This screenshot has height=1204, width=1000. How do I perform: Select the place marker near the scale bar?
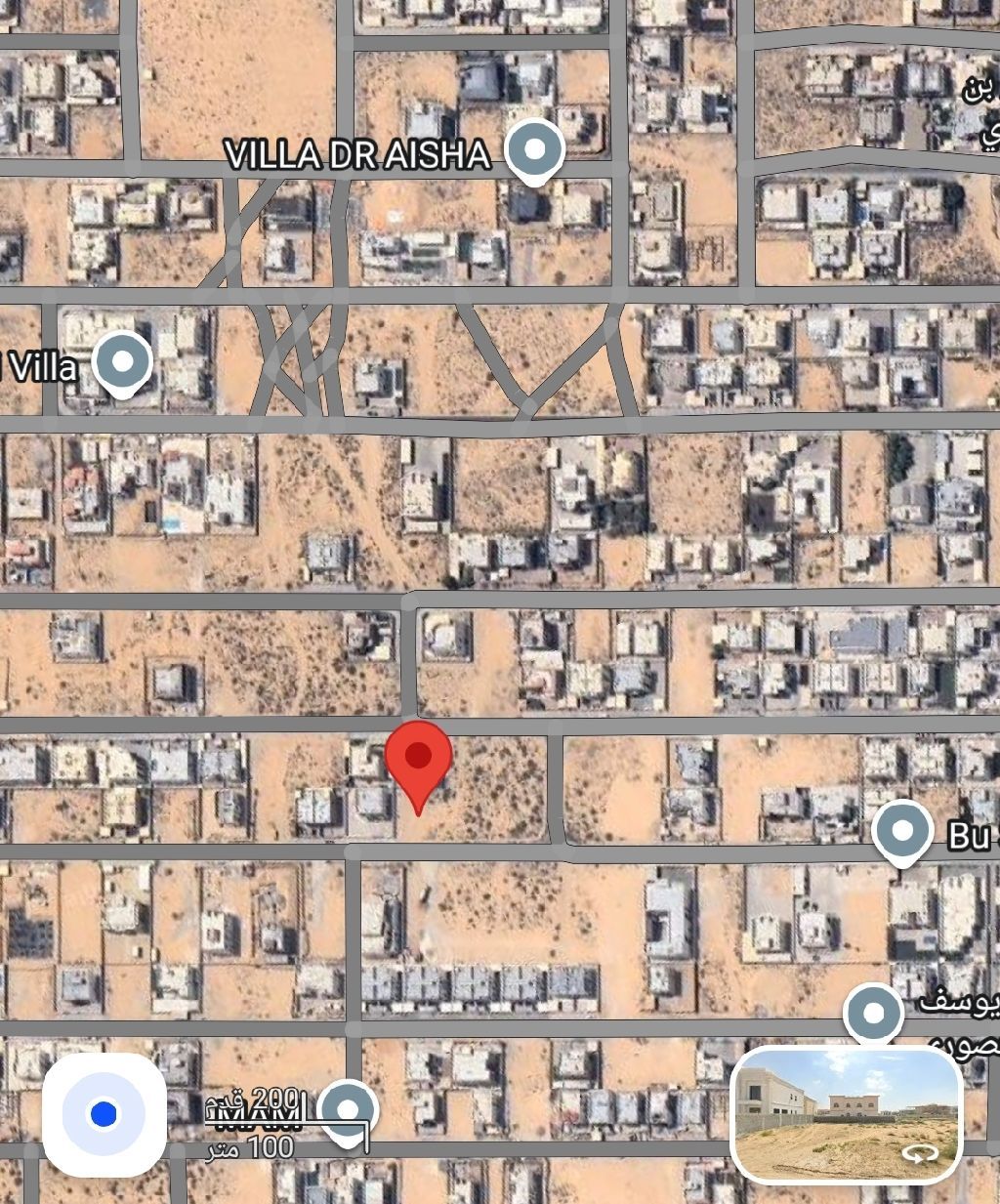click(x=348, y=1110)
